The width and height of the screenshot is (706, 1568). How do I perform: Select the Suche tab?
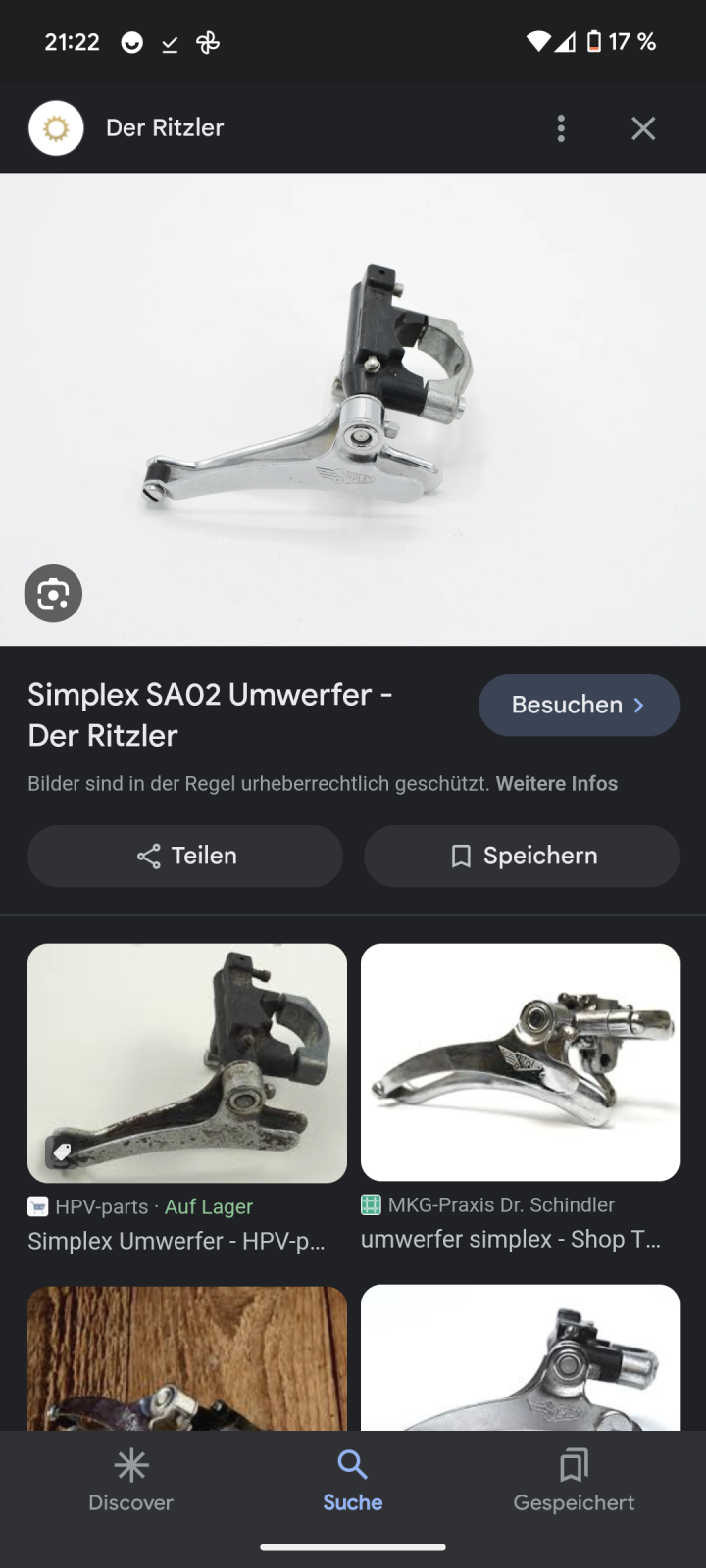[352, 1482]
